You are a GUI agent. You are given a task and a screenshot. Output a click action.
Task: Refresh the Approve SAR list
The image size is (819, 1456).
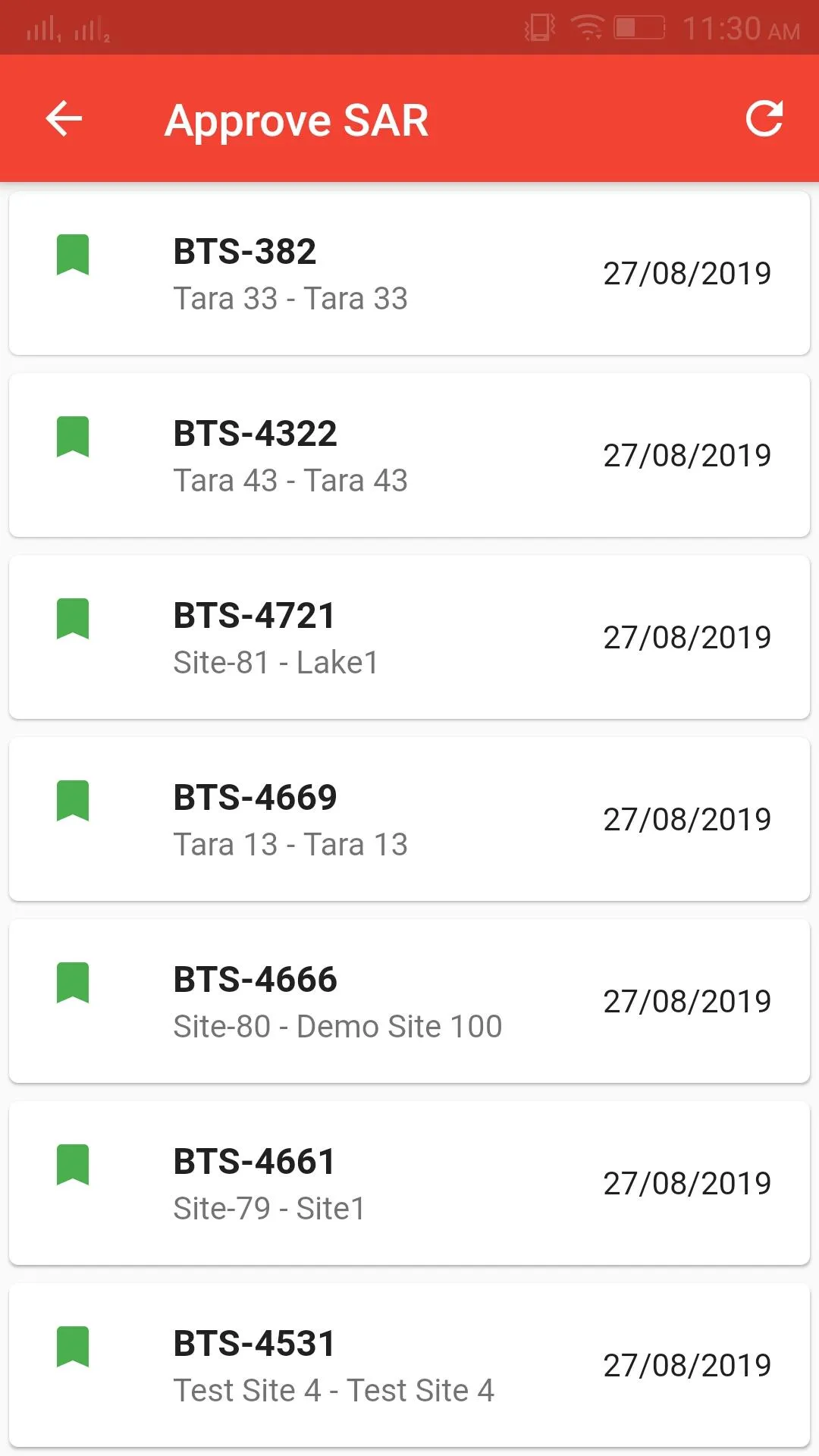point(764,119)
